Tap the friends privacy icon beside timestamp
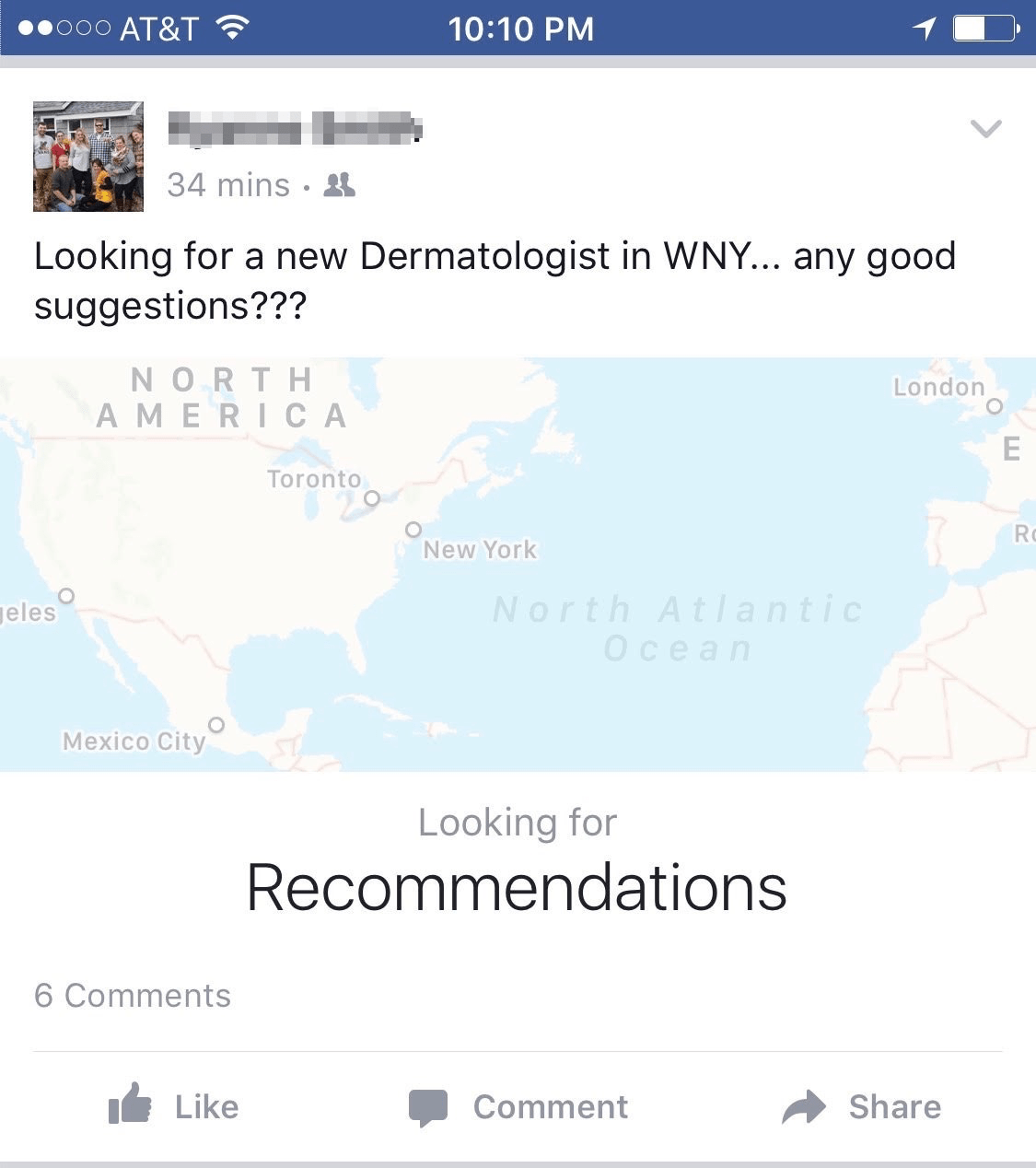The width and height of the screenshot is (1036, 1168). (x=338, y=185)
